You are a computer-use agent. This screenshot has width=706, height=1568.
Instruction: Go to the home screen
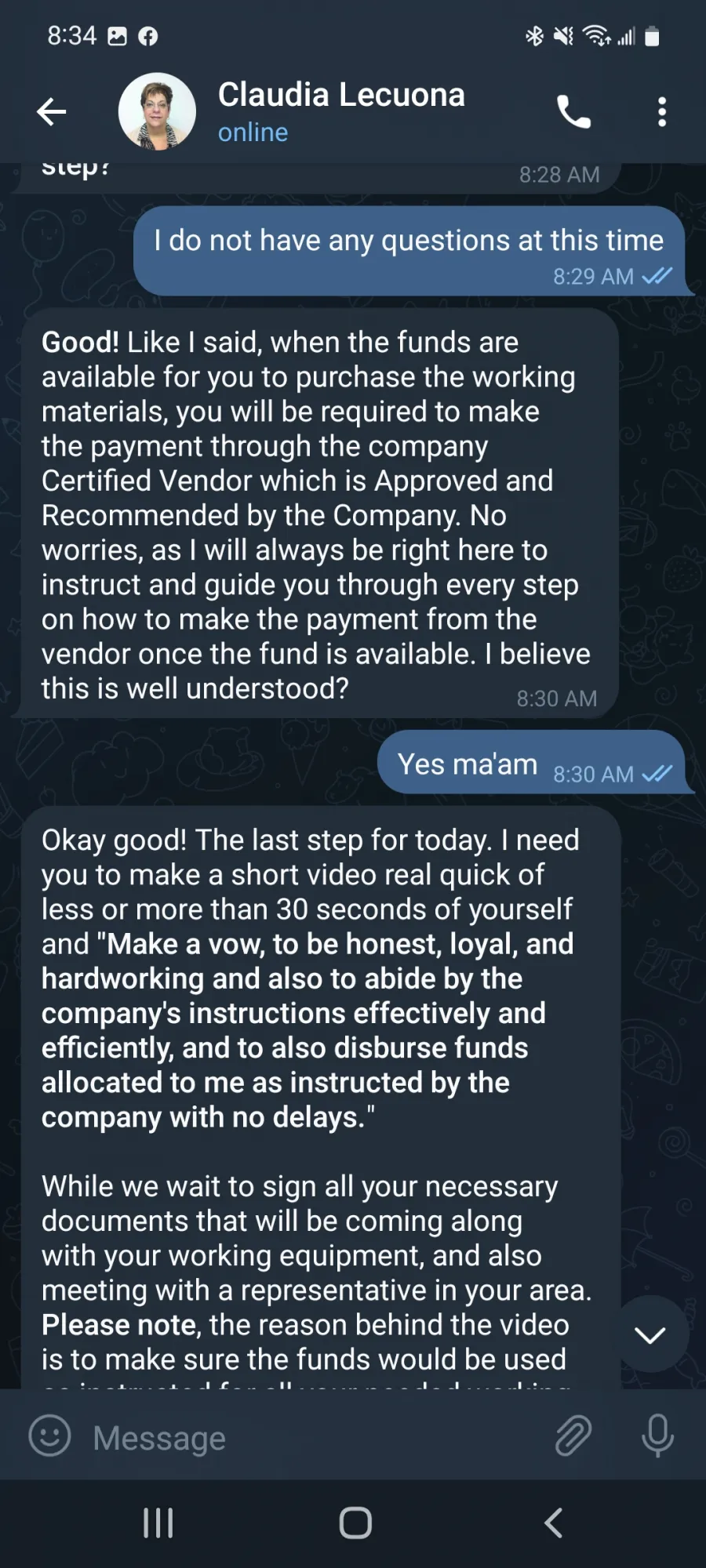tap(355, 1523)
